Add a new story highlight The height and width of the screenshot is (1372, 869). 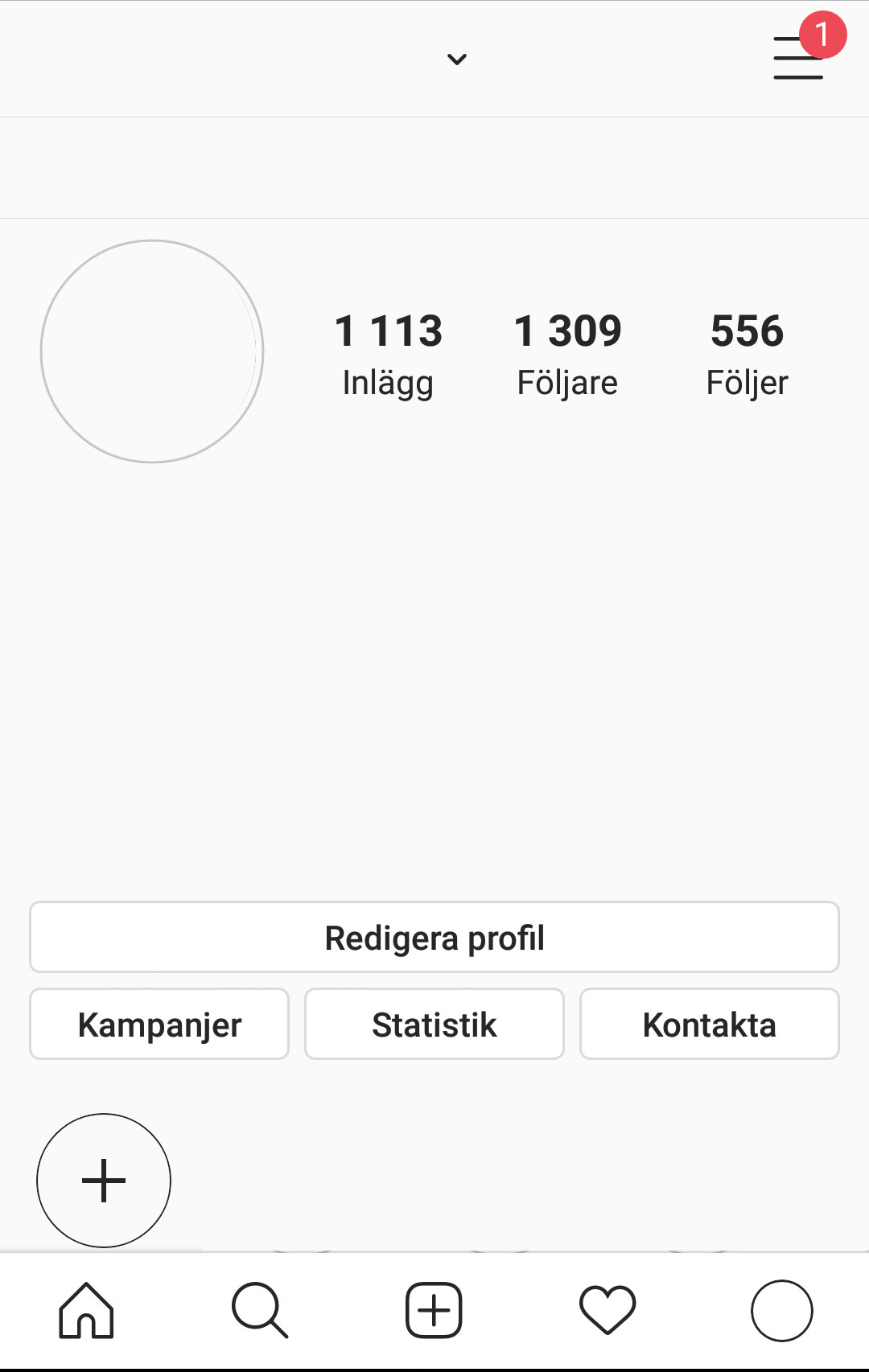point(104,1181)
